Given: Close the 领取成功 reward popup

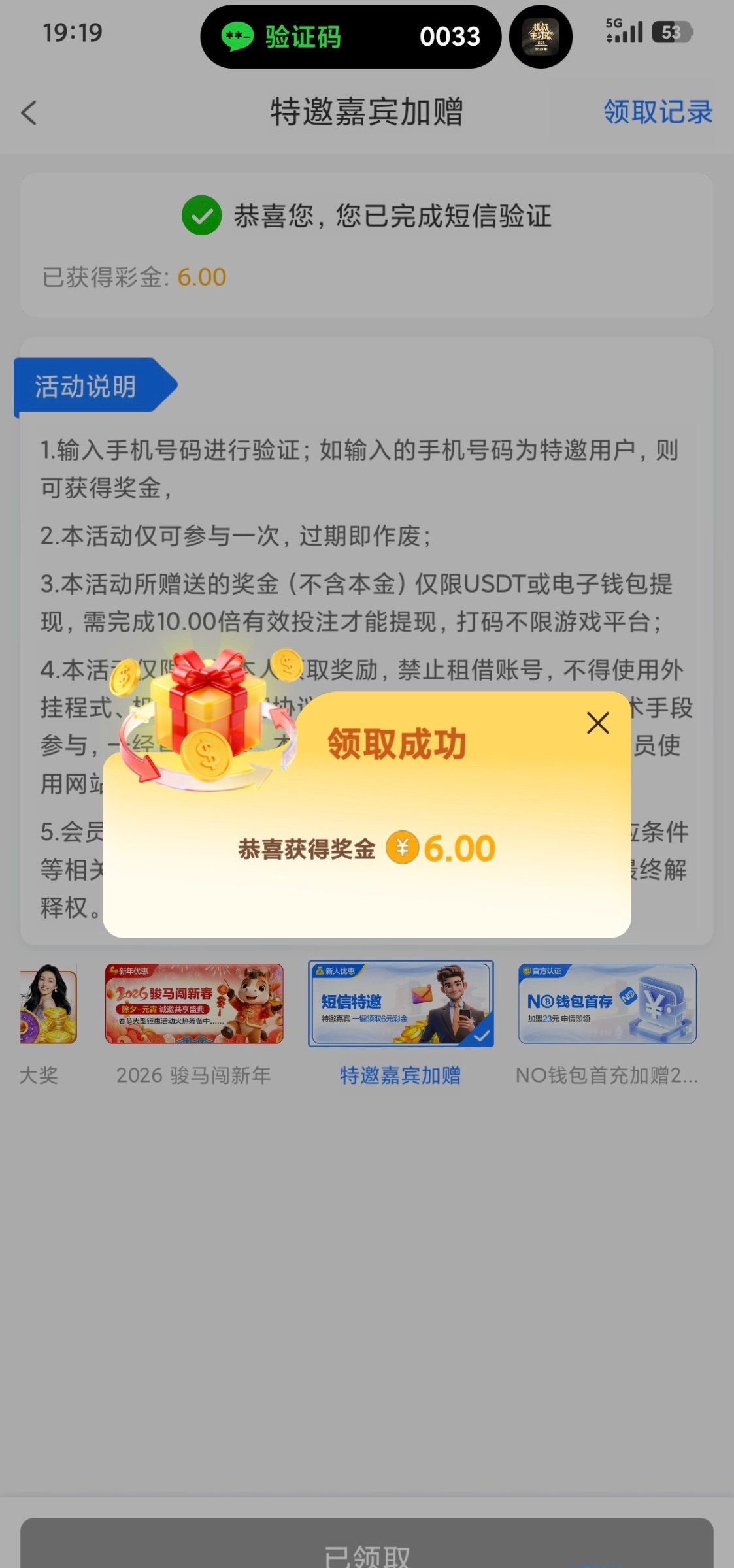Looking at the screenshot, I should click(597, 723).
